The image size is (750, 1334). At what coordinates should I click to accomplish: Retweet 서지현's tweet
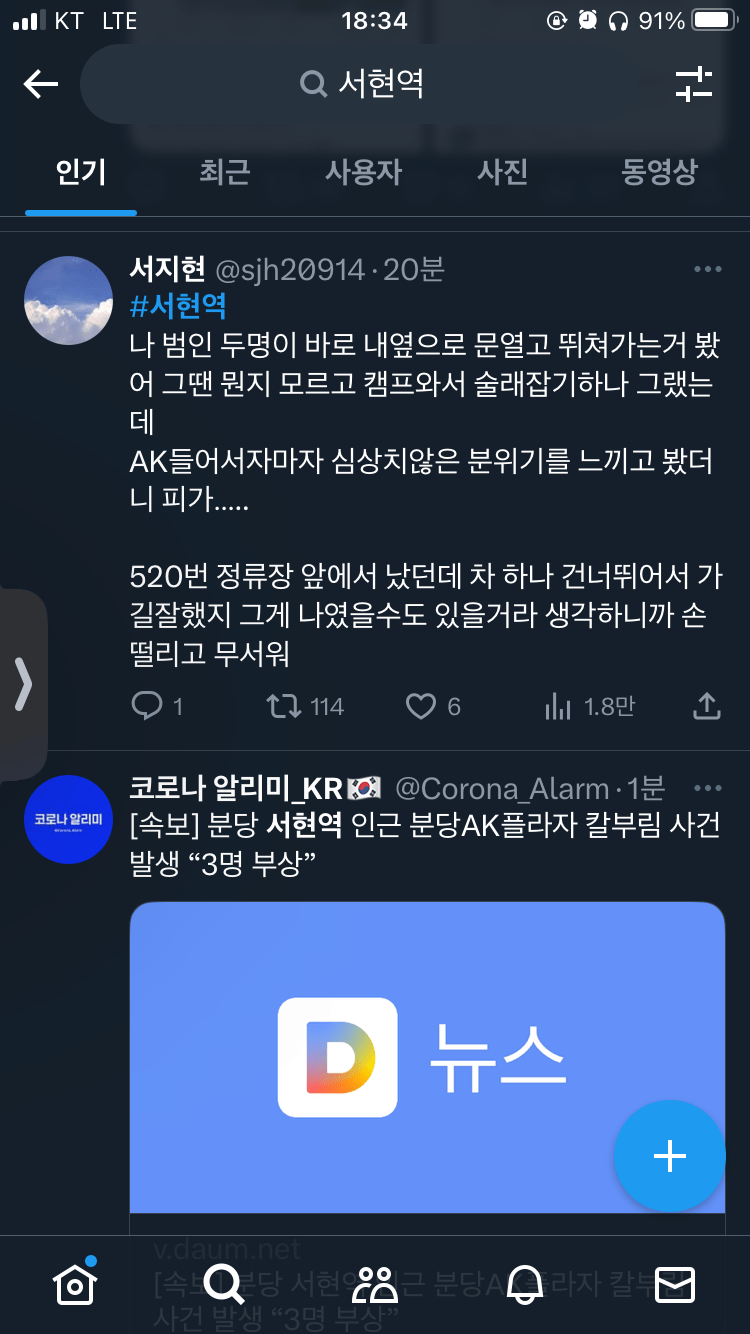284,707
